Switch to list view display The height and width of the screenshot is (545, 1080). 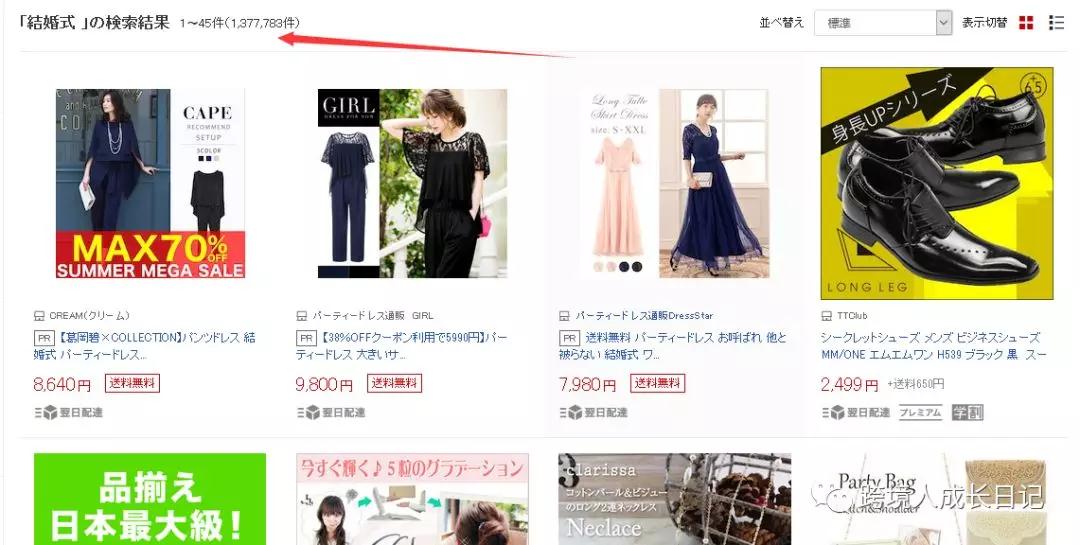pyautogui.click(x=1056, y=23)
